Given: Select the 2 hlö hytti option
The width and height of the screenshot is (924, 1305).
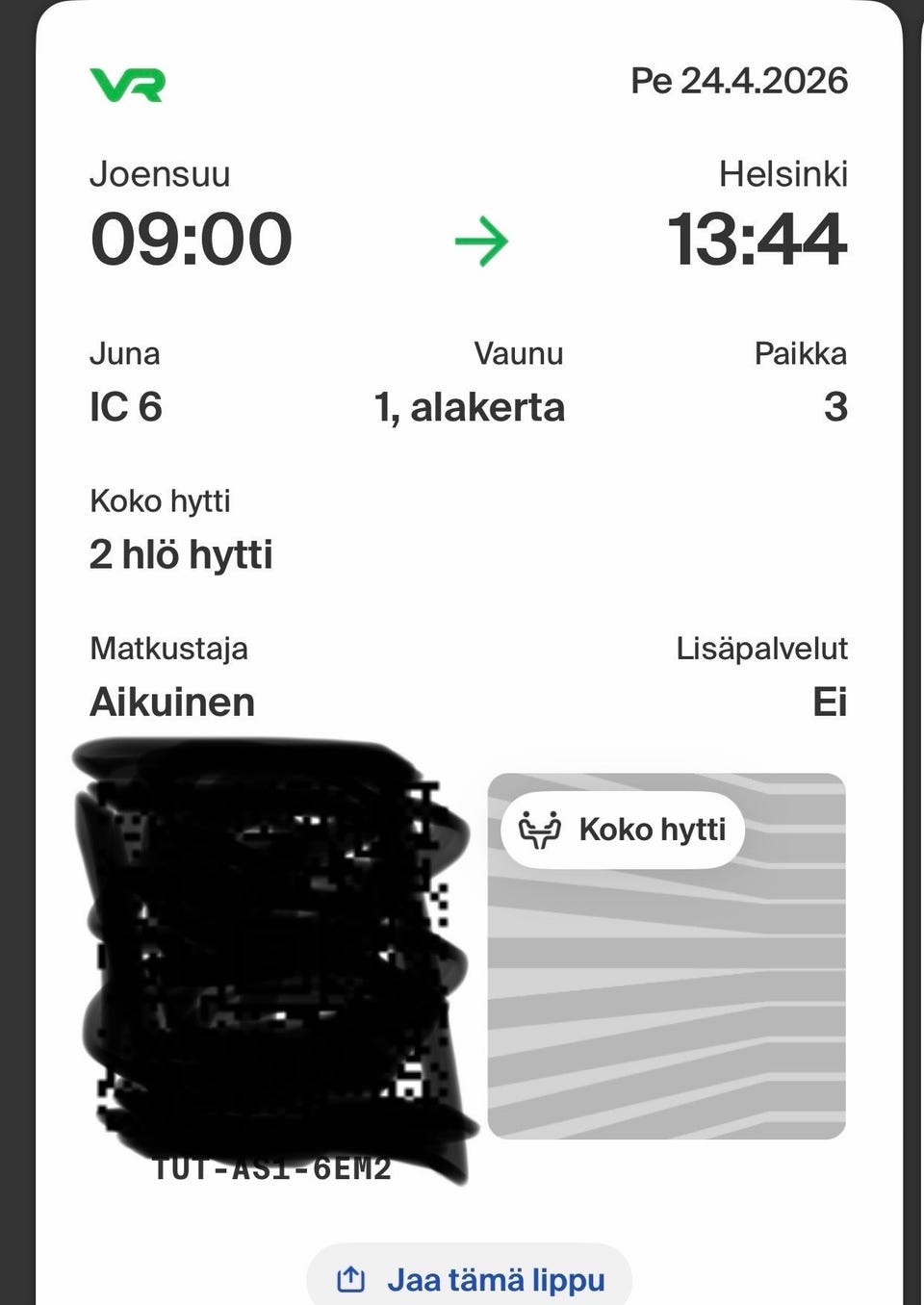Looking at the screenshot, I should click(x=180, y=553).
